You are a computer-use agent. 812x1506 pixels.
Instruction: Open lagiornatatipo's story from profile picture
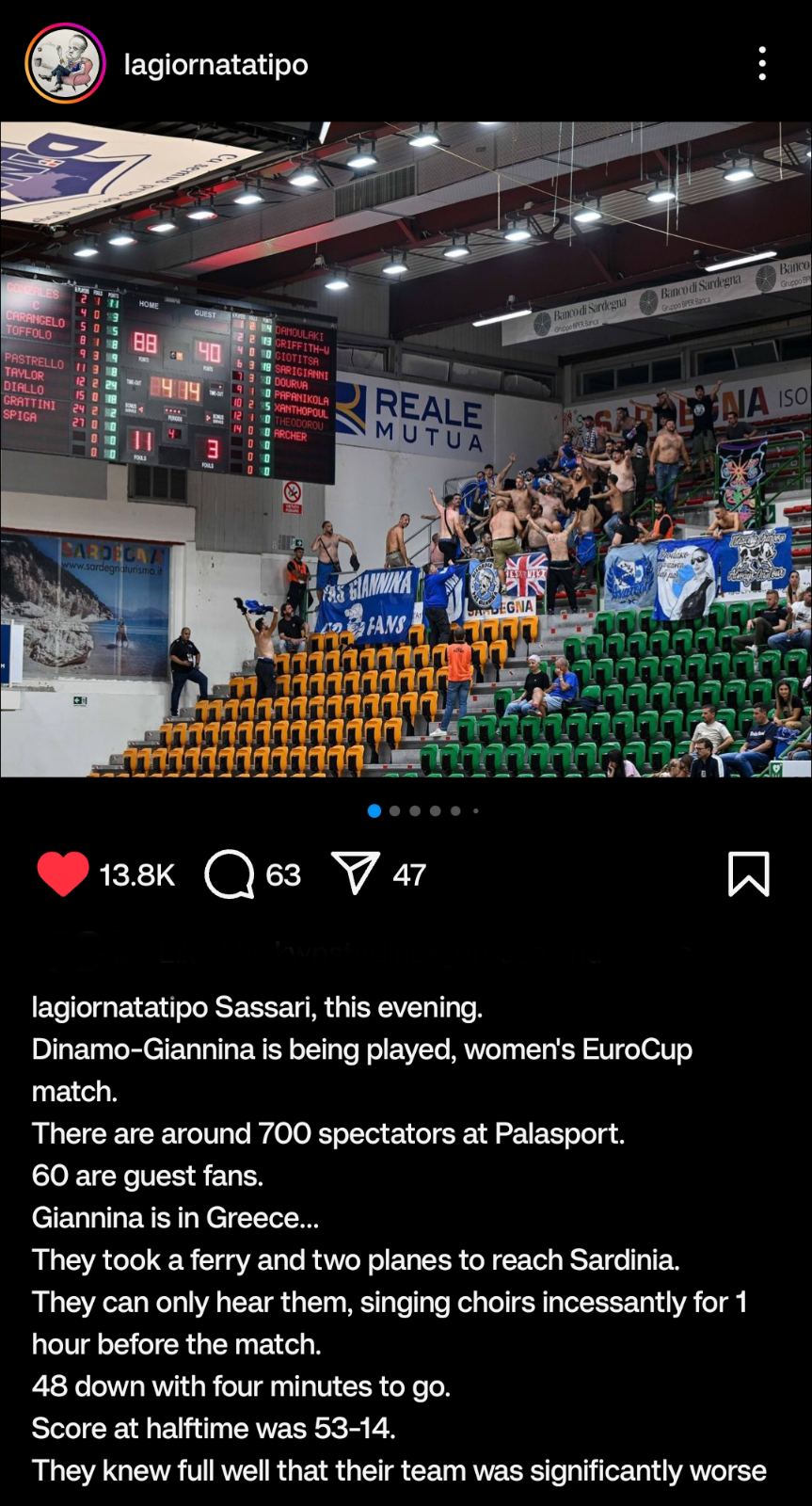(x=65, y=64)
